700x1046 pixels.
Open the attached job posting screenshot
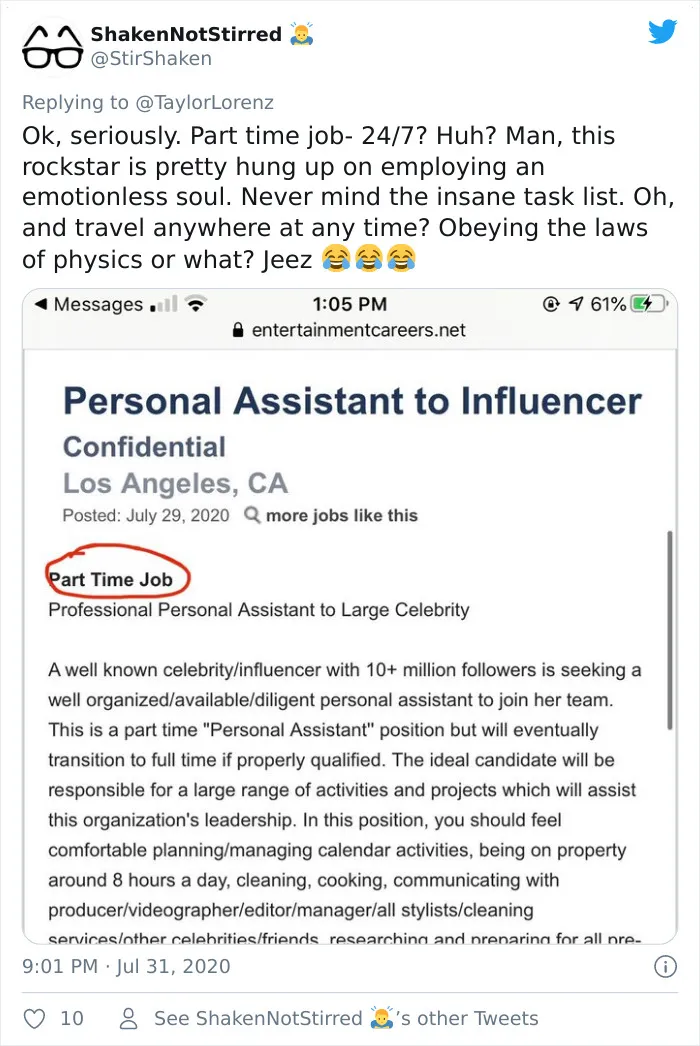(x=350, y=616)
